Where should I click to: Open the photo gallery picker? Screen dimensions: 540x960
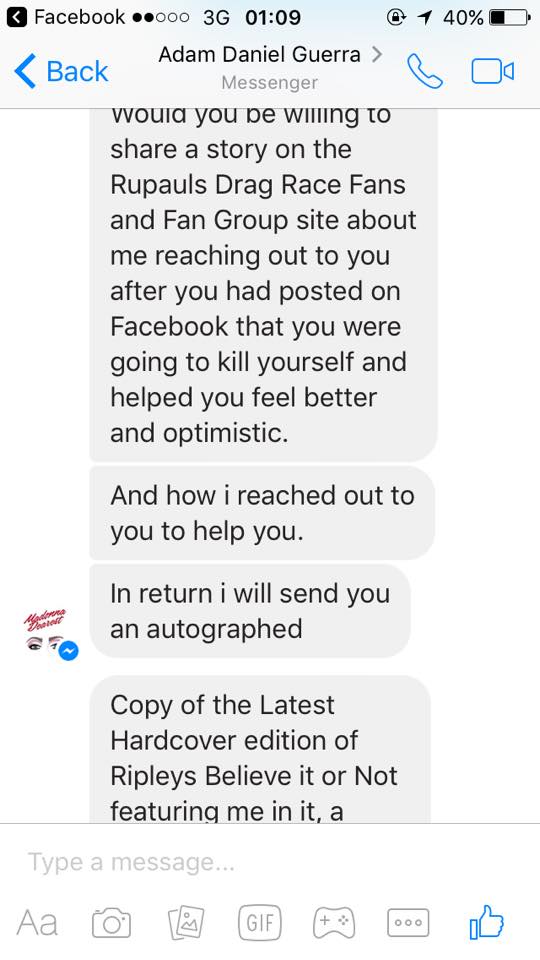pos(186,923)
